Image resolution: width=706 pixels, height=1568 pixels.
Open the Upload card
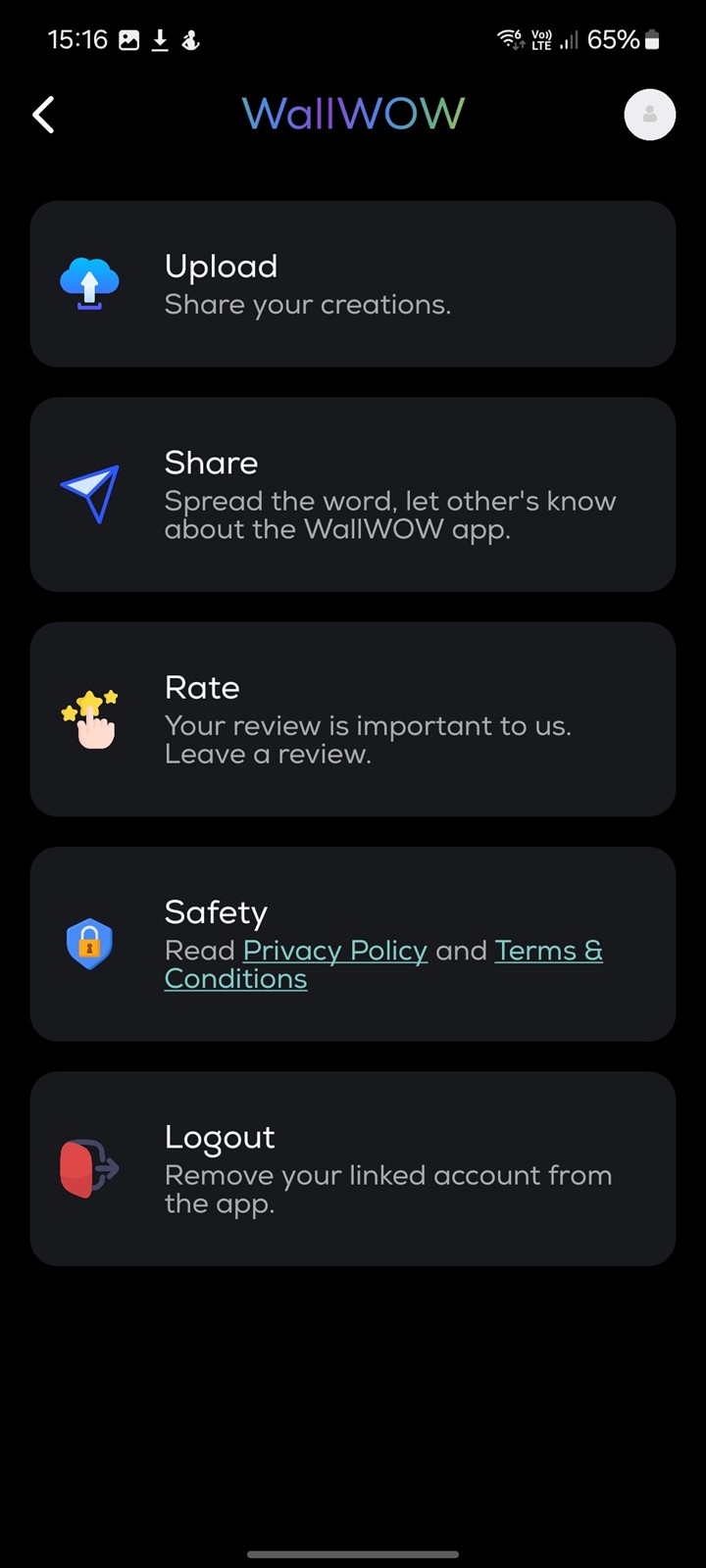click(353, 284)
